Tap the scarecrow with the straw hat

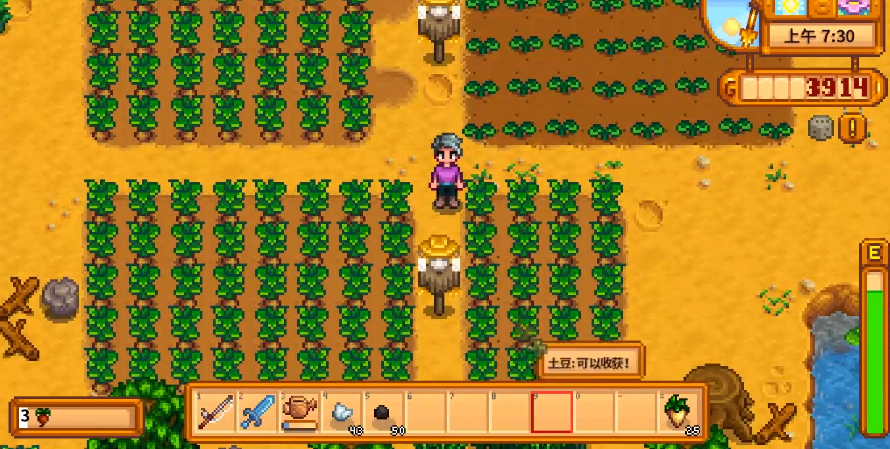click(x=438, y=272)
